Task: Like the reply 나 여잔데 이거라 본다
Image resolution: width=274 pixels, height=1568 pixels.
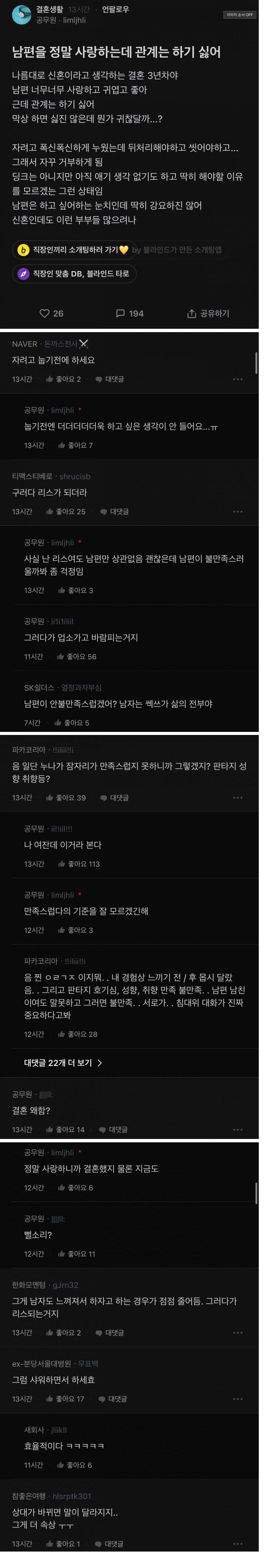Action: click(78, 864)
